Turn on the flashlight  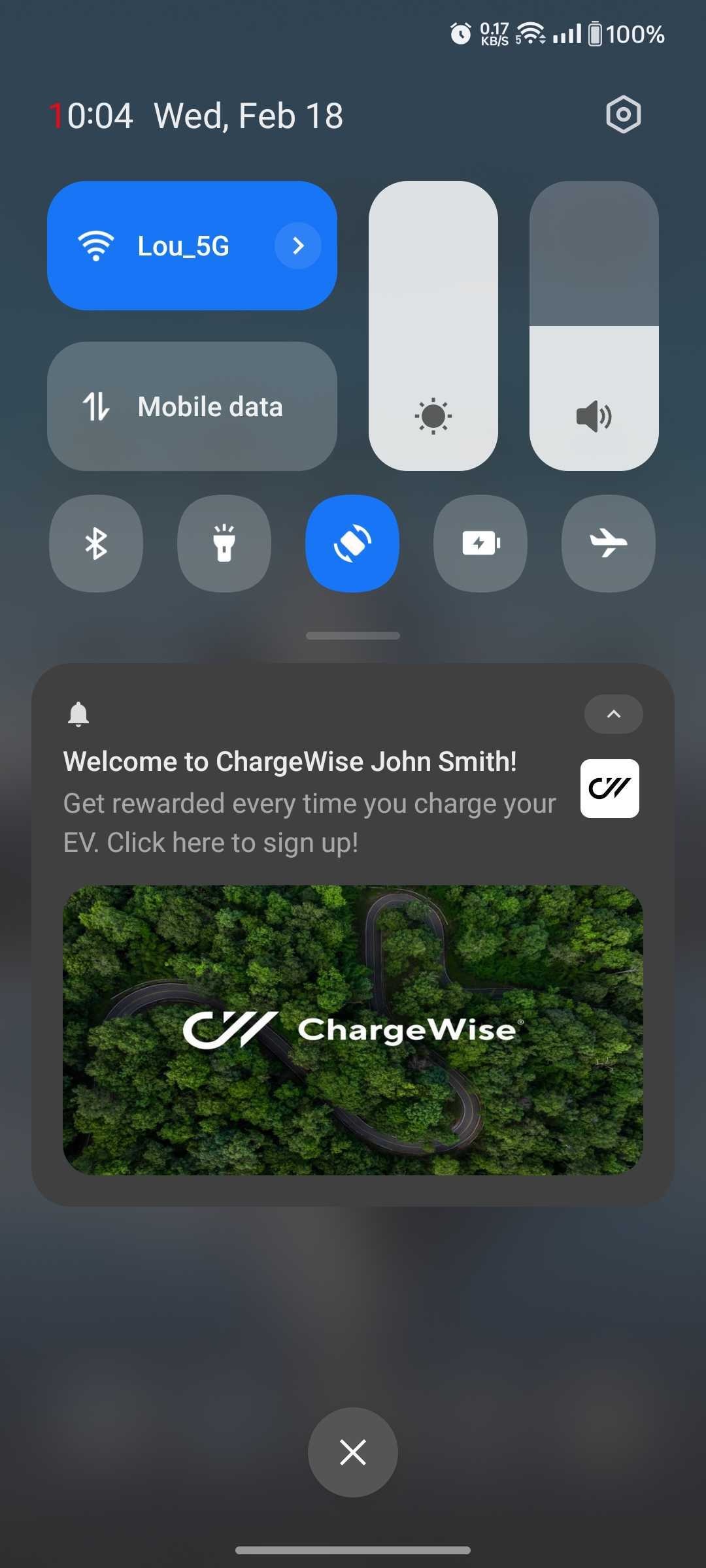(x=224, y=544)
